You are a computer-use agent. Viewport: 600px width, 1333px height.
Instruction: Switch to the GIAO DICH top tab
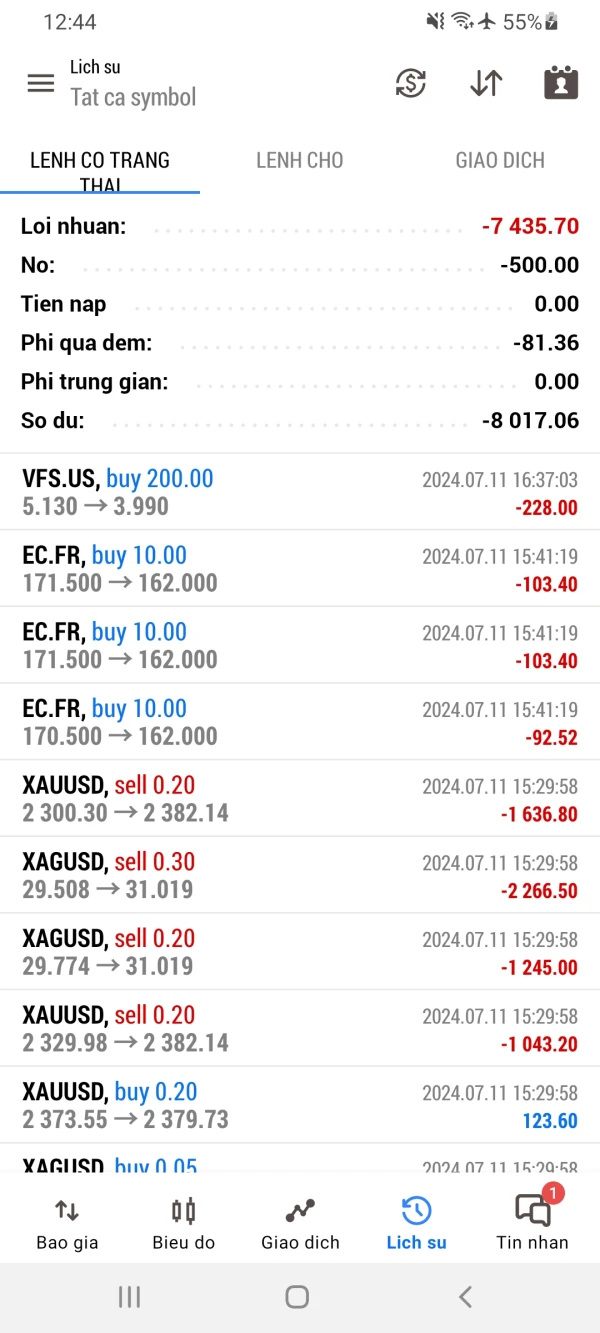click(x=500, y=160)
